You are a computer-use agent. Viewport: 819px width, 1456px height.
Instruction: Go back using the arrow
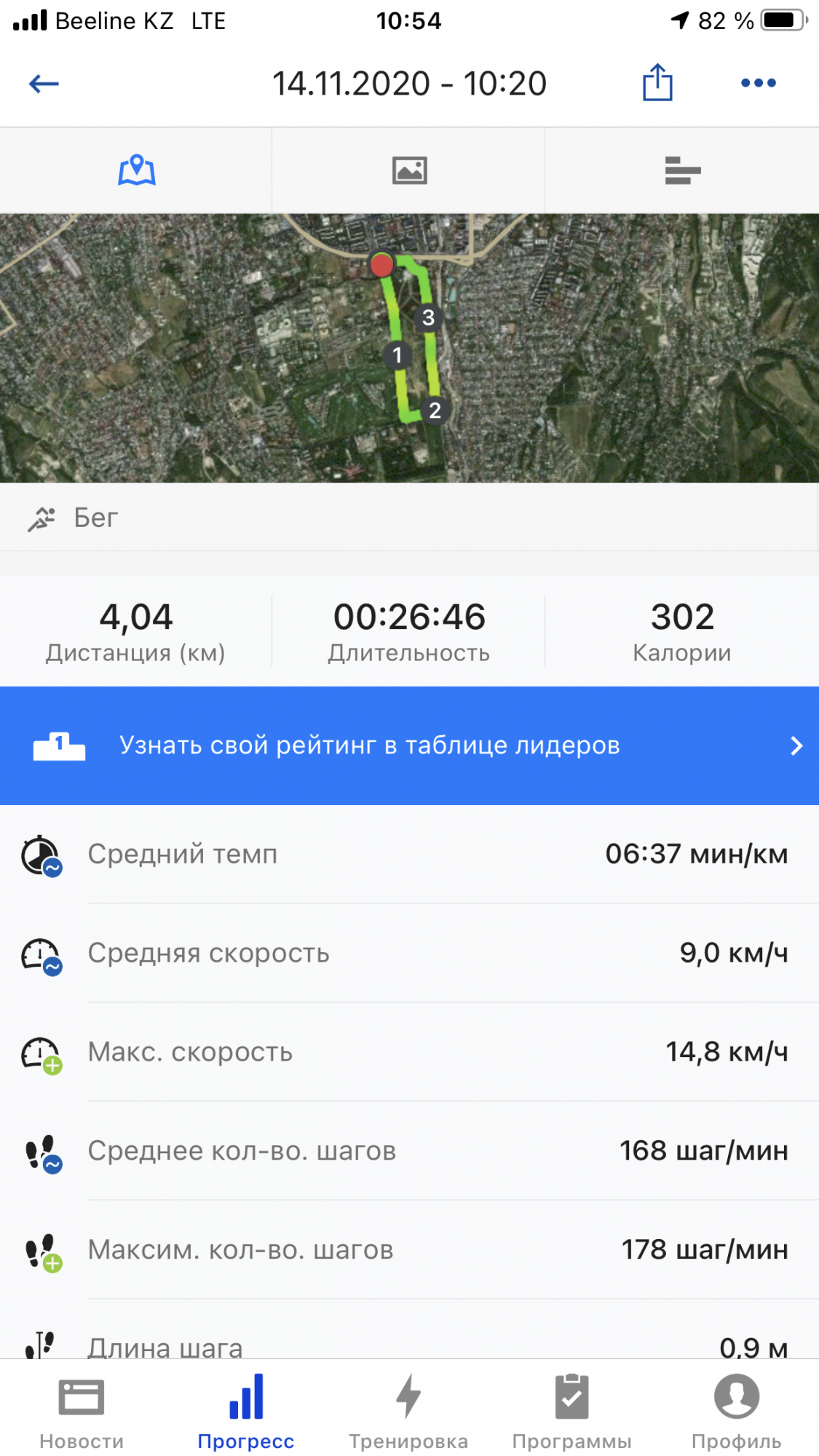click(44, 84)
